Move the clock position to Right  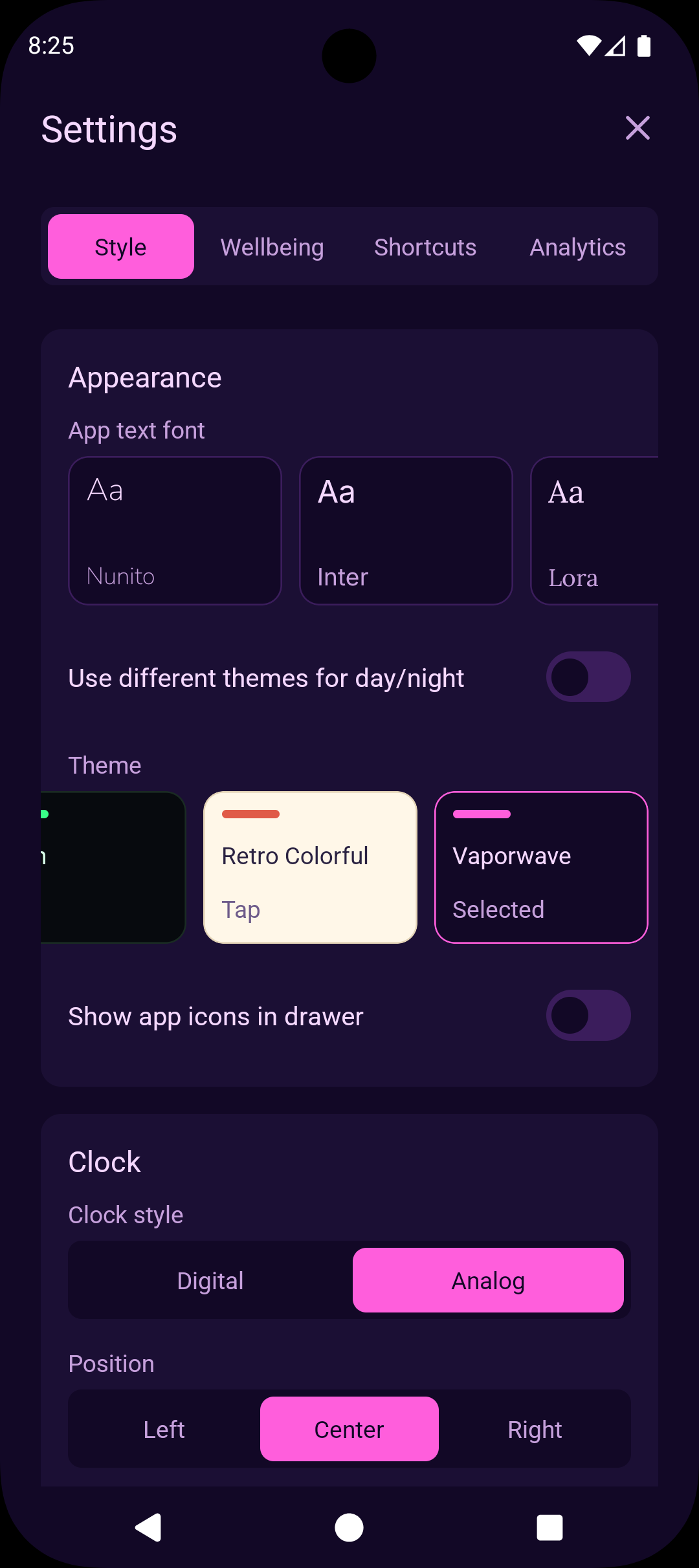click(x=535, y=1430)
